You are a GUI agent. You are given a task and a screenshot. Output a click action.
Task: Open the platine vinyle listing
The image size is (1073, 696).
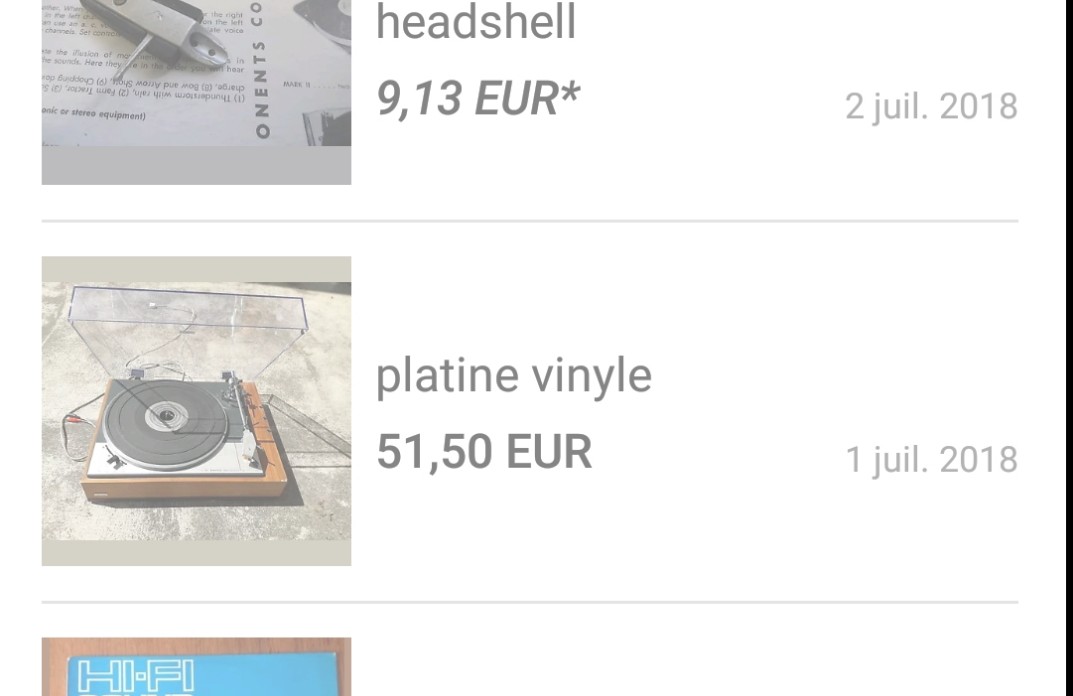pos(513,376)
